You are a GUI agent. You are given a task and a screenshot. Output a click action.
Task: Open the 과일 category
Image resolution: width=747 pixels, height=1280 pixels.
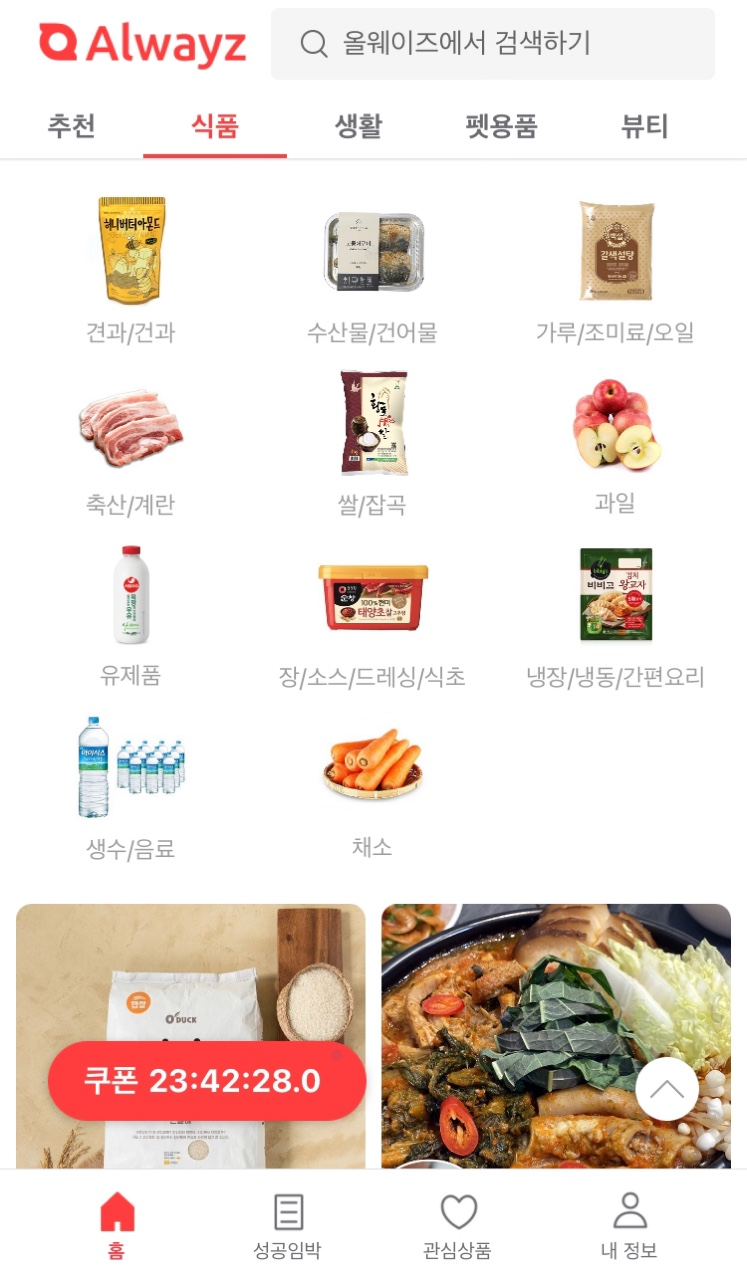click(x=615, y=443)
